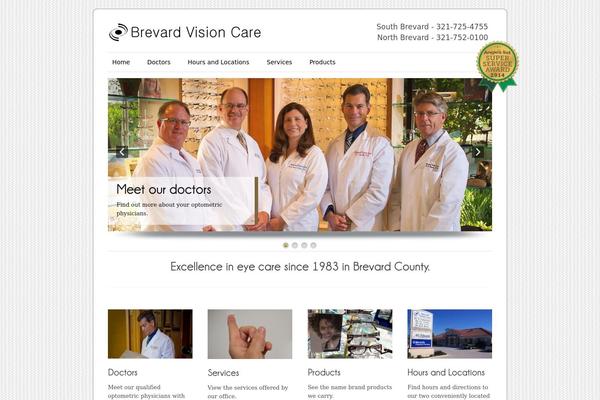Advance slideshow with the right arrow
Image resolution: width=600 pixels, height=400 pixels.
click(x=477, y=152)
